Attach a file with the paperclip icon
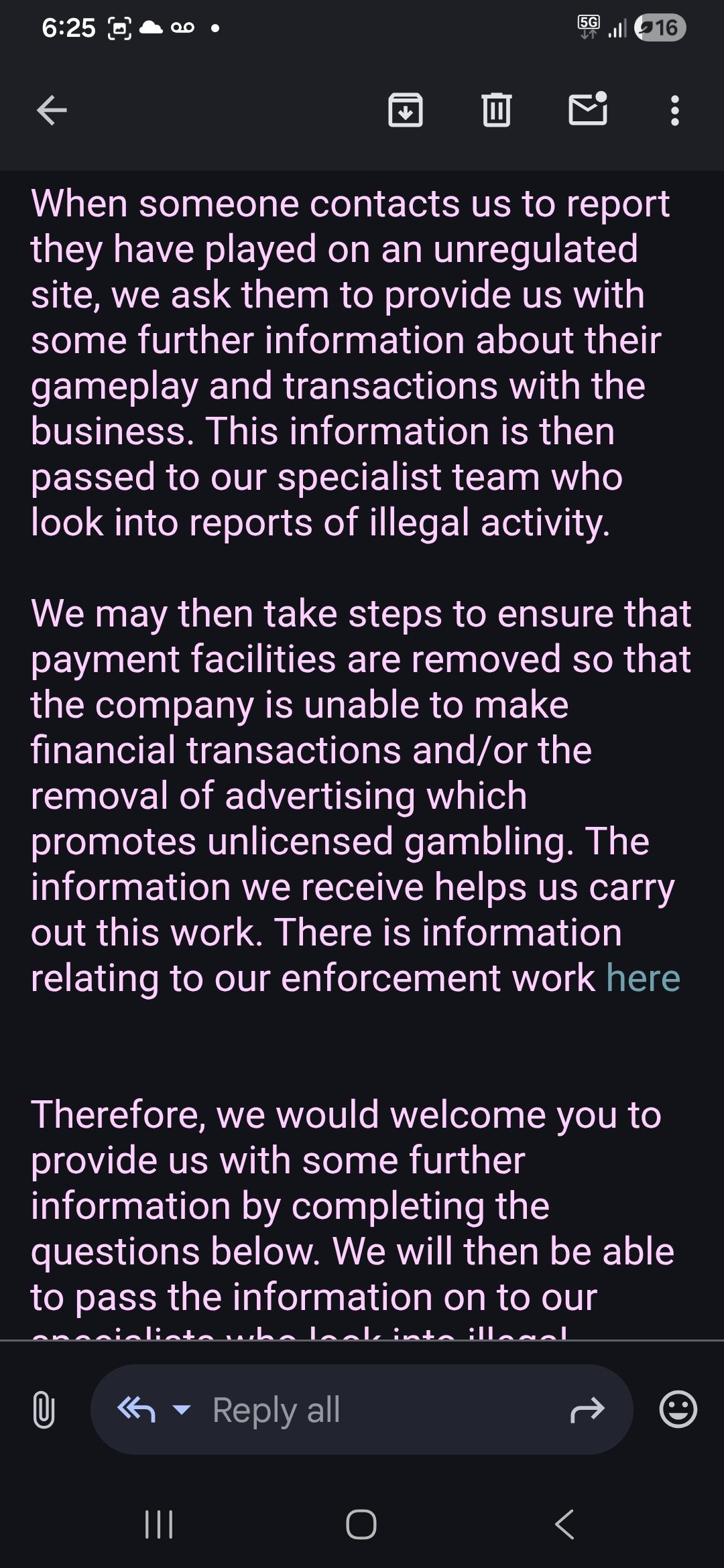Screen dimensions: 724x1568 [44, 1409]
